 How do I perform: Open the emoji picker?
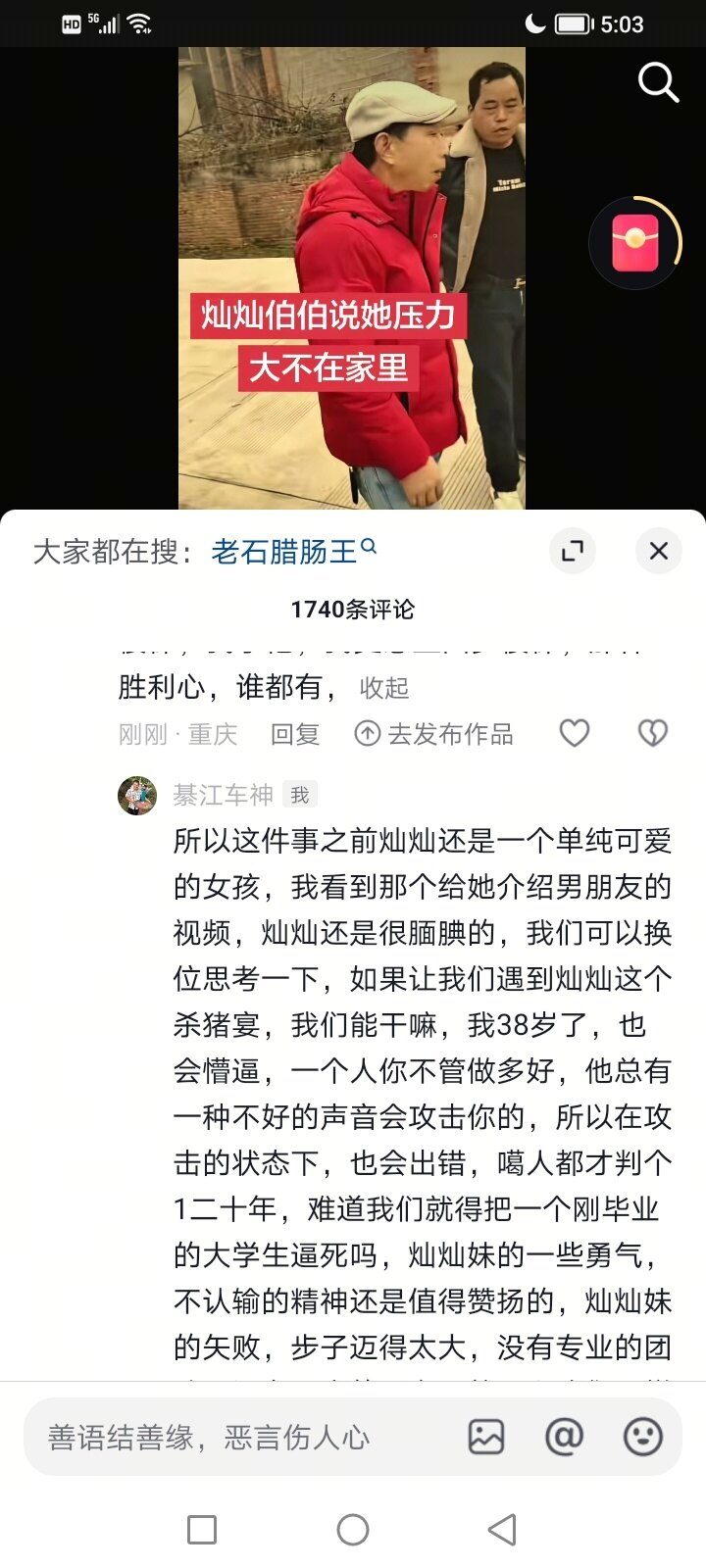(643, 1437)
